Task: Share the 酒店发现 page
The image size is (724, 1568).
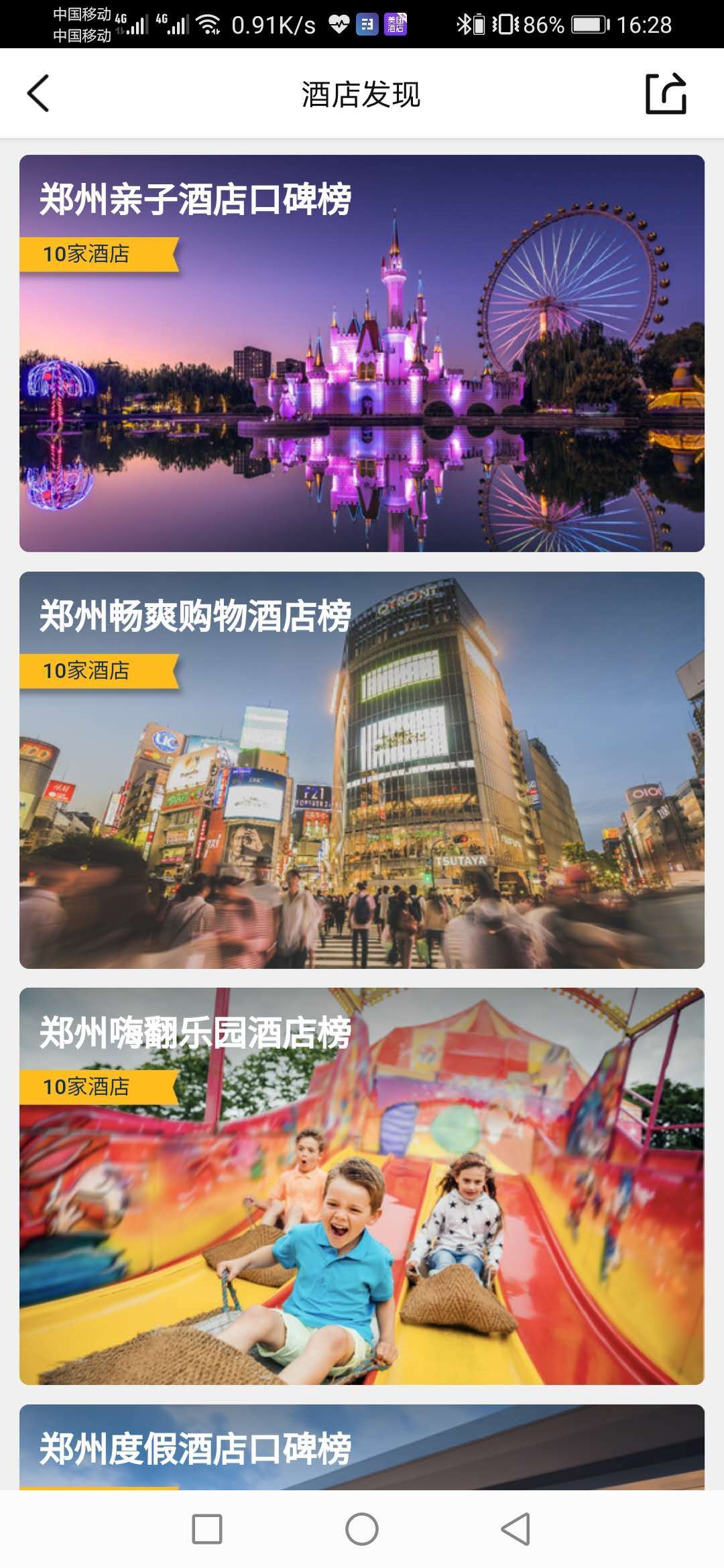Action: [x=666, y=93]
